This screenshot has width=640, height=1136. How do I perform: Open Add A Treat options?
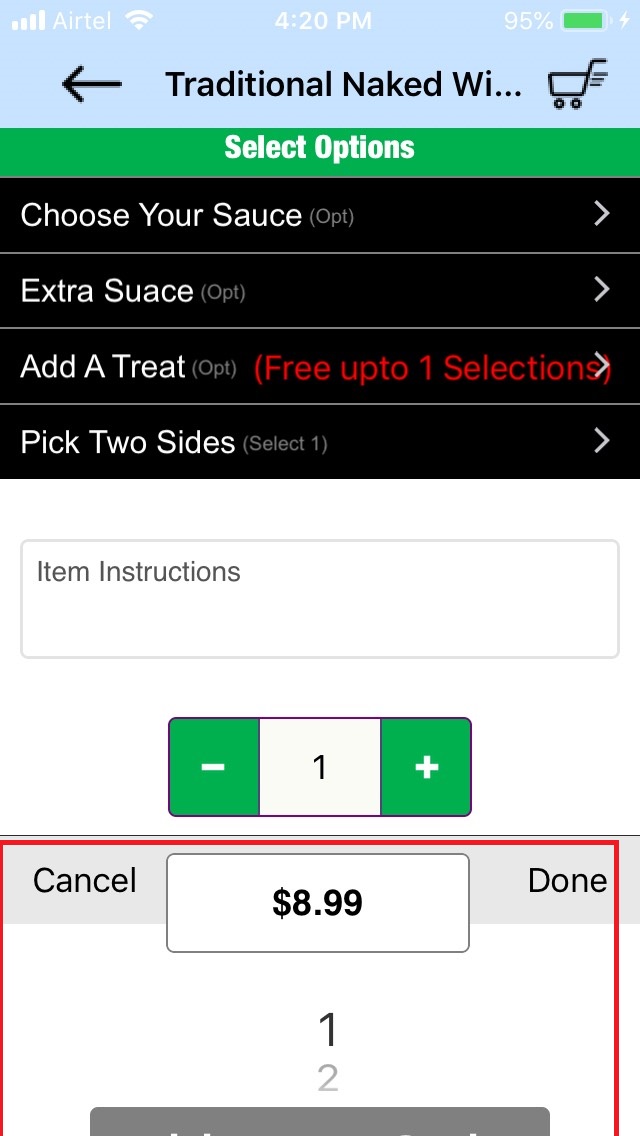[319, 367]
